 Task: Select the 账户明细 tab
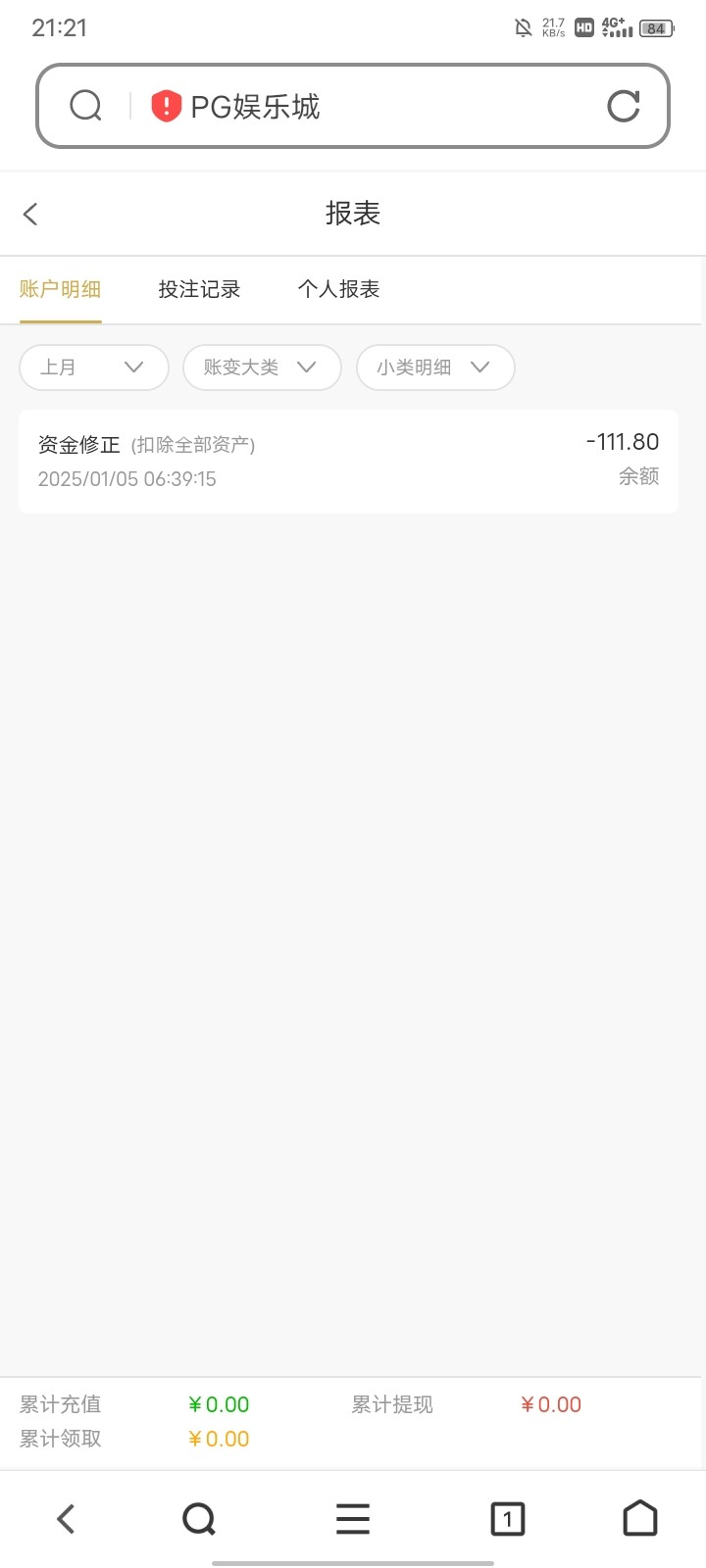tap(61, 289)
